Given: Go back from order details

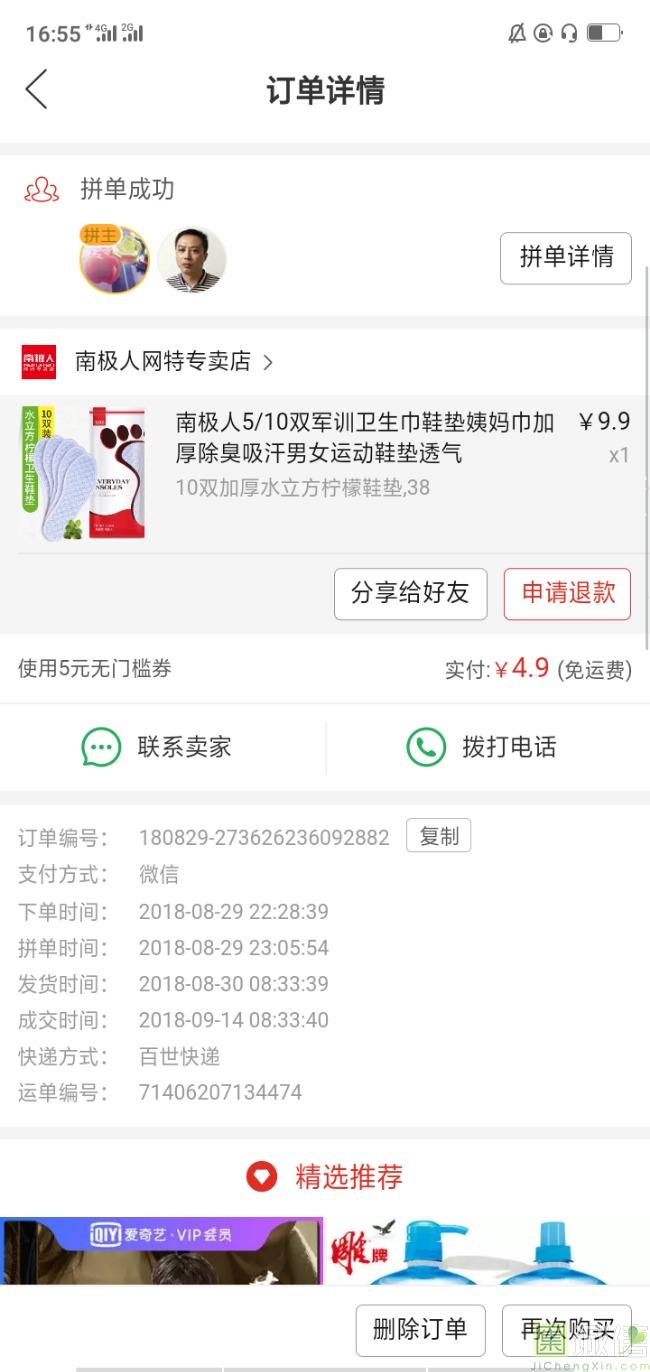Looking at the screenshot, I should pyautogui.click(x=36, y=90).
